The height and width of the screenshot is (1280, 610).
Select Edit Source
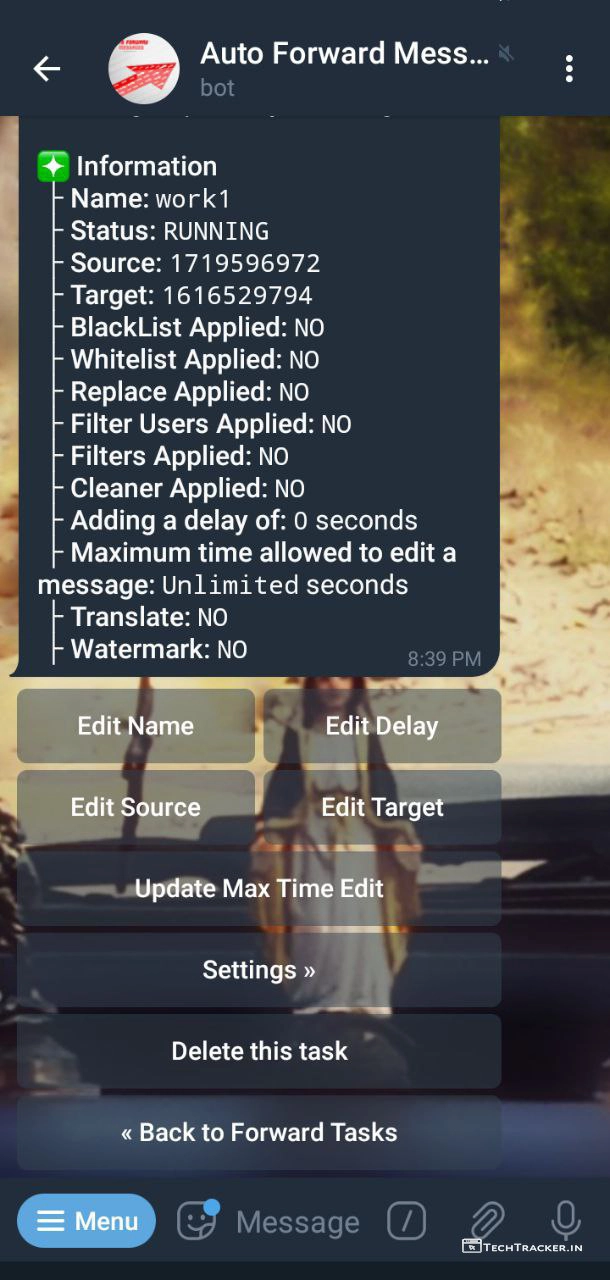coord(136,807)
